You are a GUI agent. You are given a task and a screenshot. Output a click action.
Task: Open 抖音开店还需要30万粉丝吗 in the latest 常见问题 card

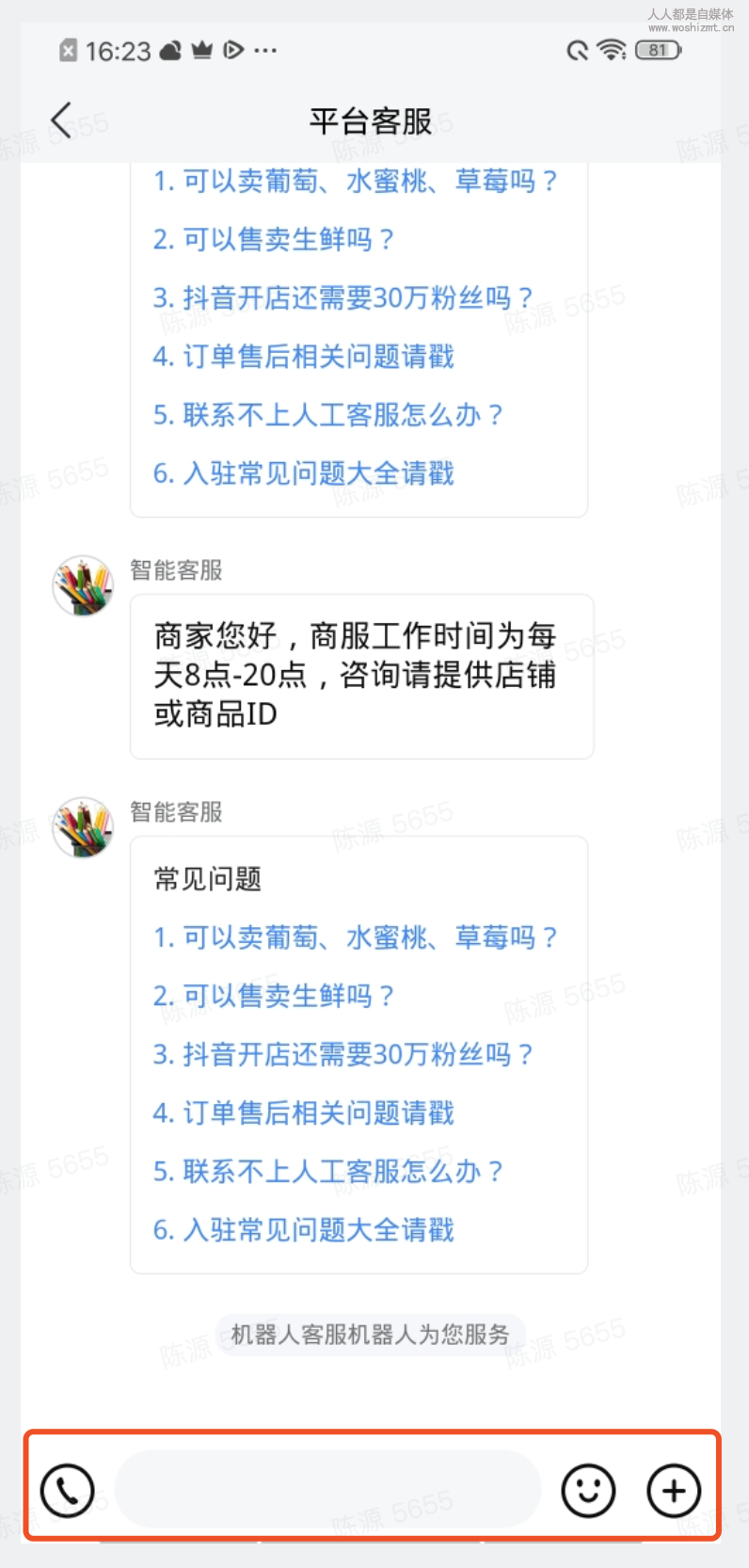(x=343, y=1054)
